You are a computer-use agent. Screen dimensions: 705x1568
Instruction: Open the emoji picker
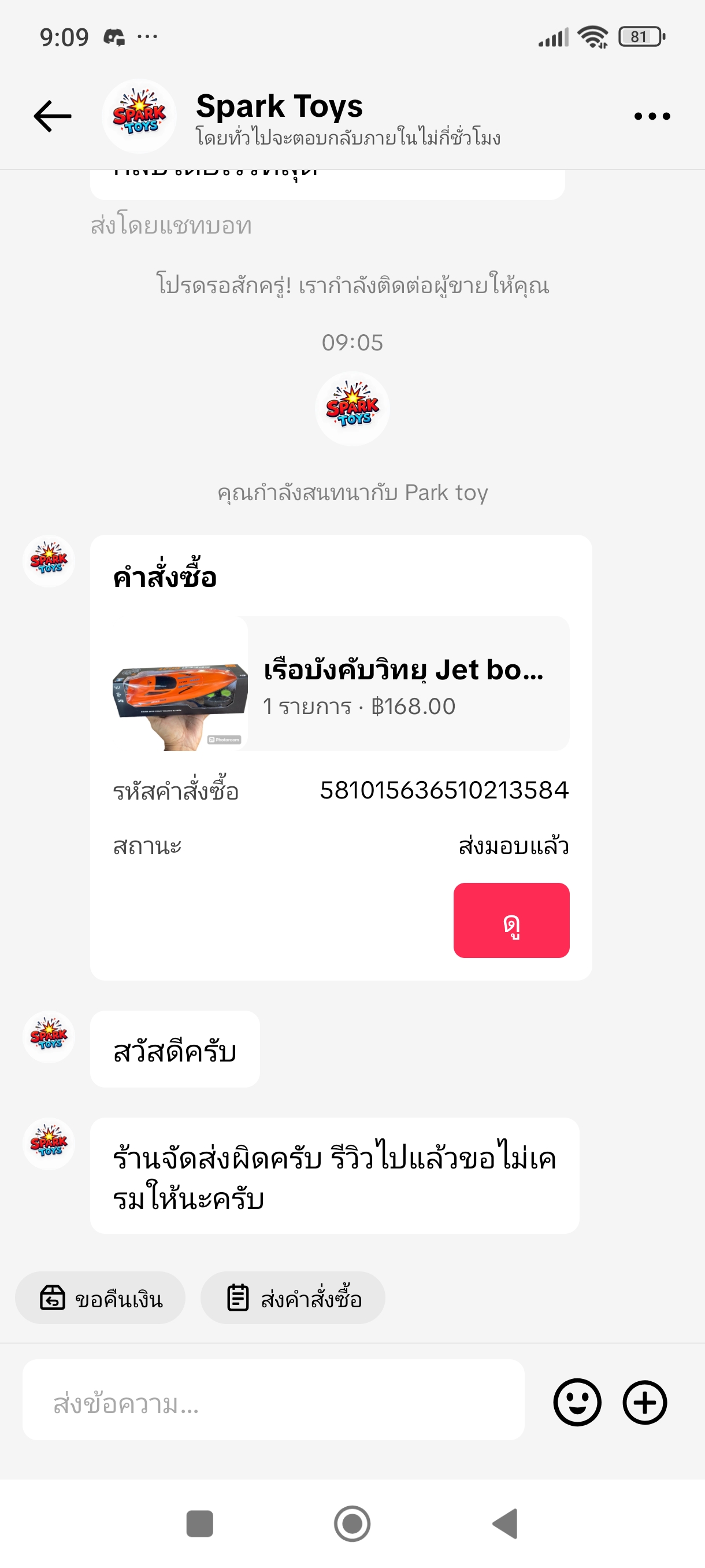tap(577, 1402)
